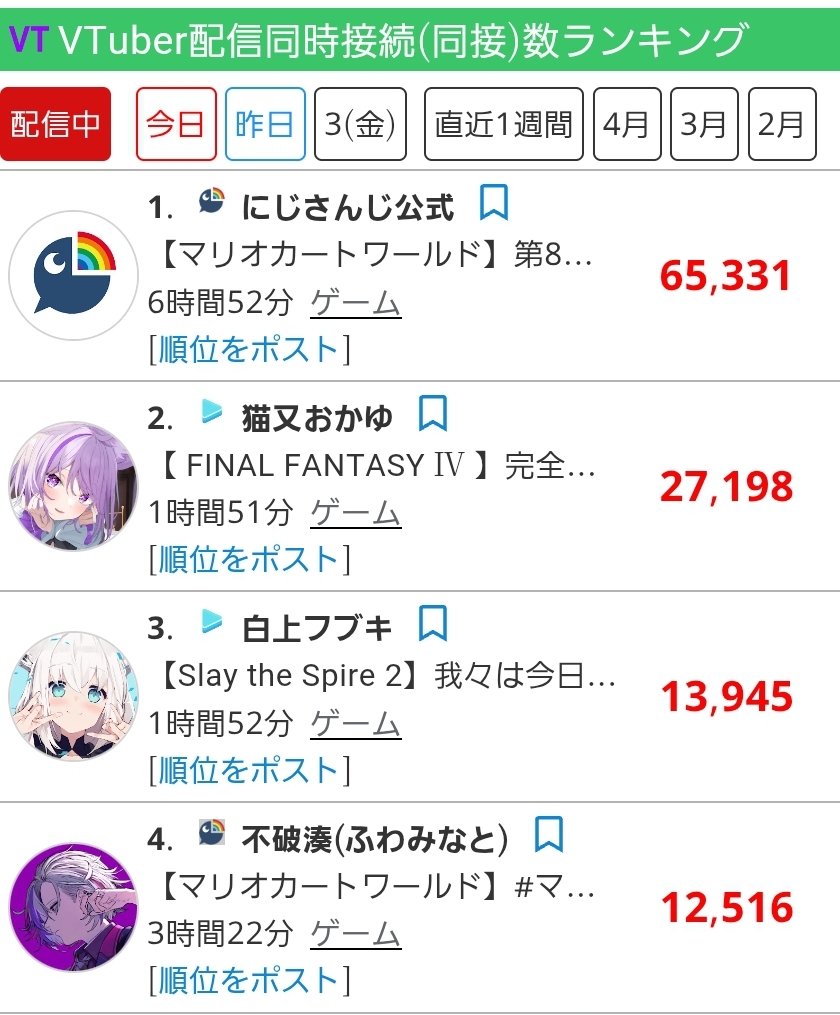The height and width of the screenshot is (1015, 840).
Task: Open the 3月 ranking
Action: coord(704,124)
